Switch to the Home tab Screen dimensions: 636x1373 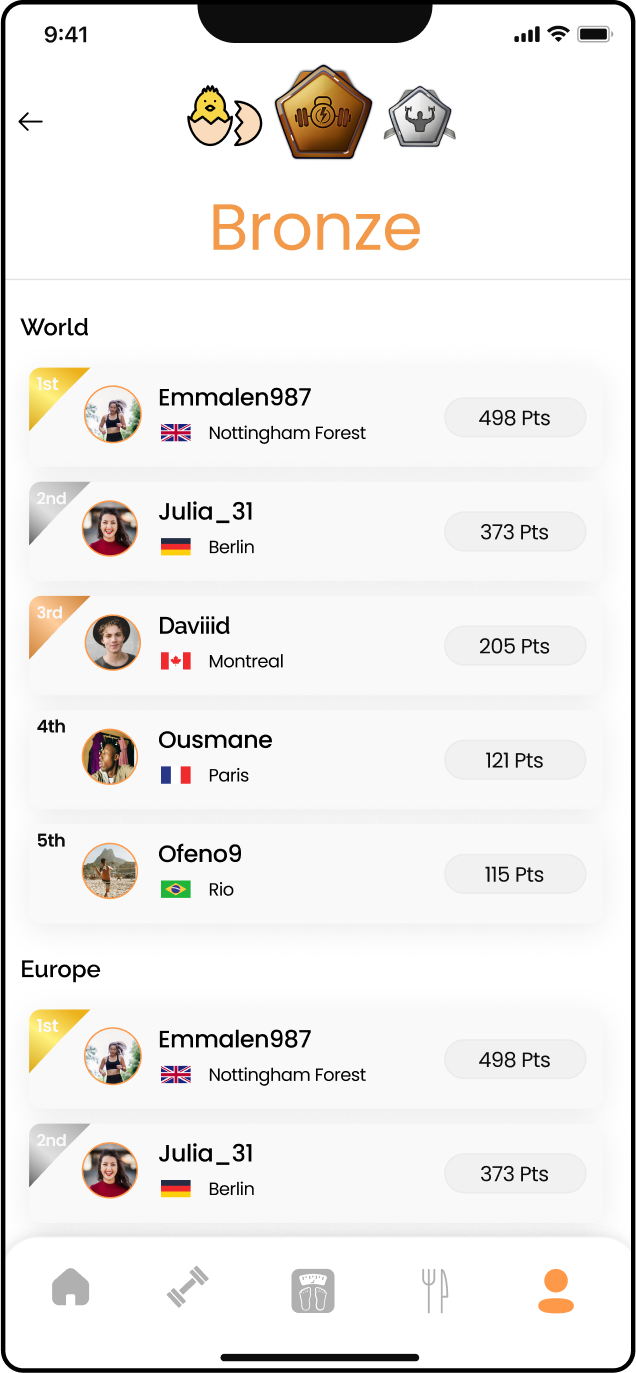point(71,1289)
